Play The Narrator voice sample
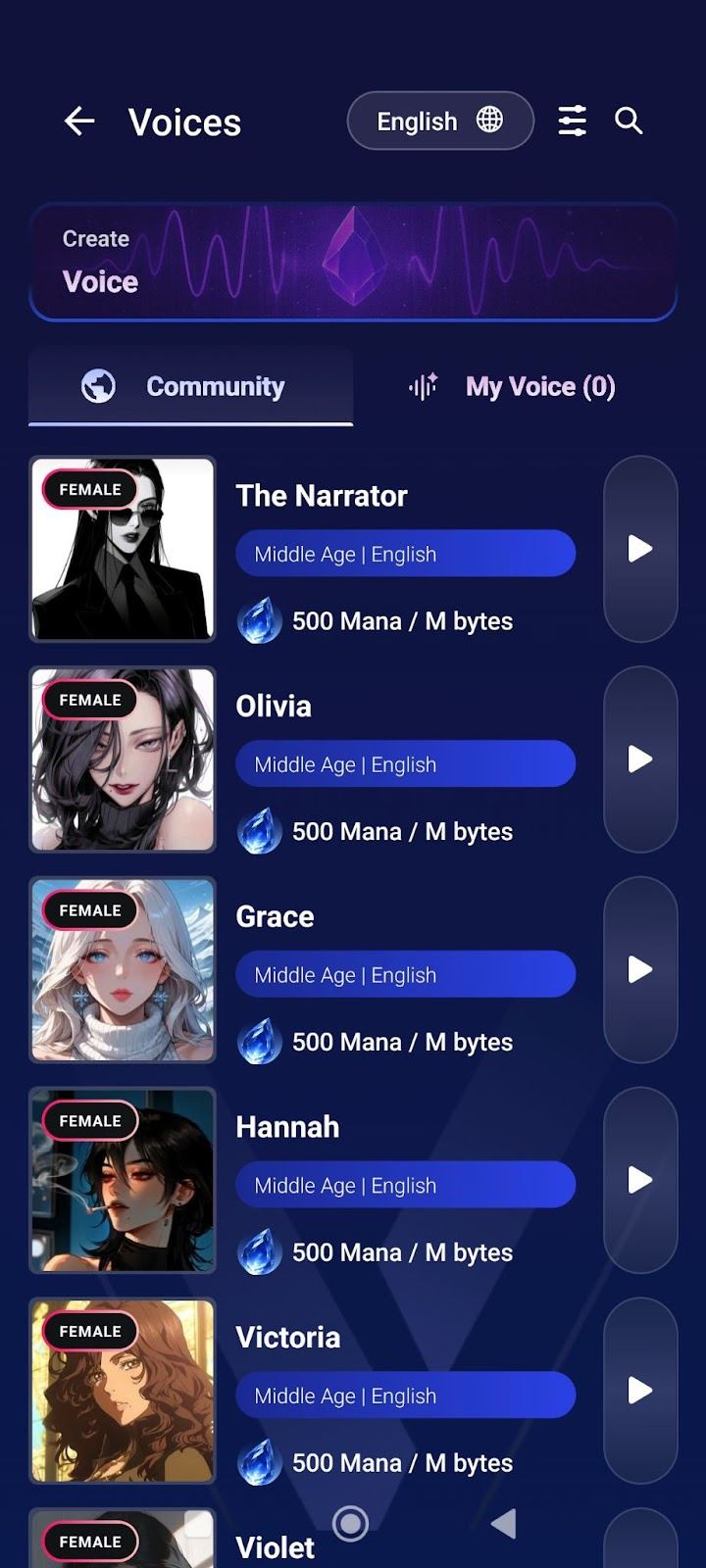Screen dimensions: 706x1568 click(x=640, y=549)
